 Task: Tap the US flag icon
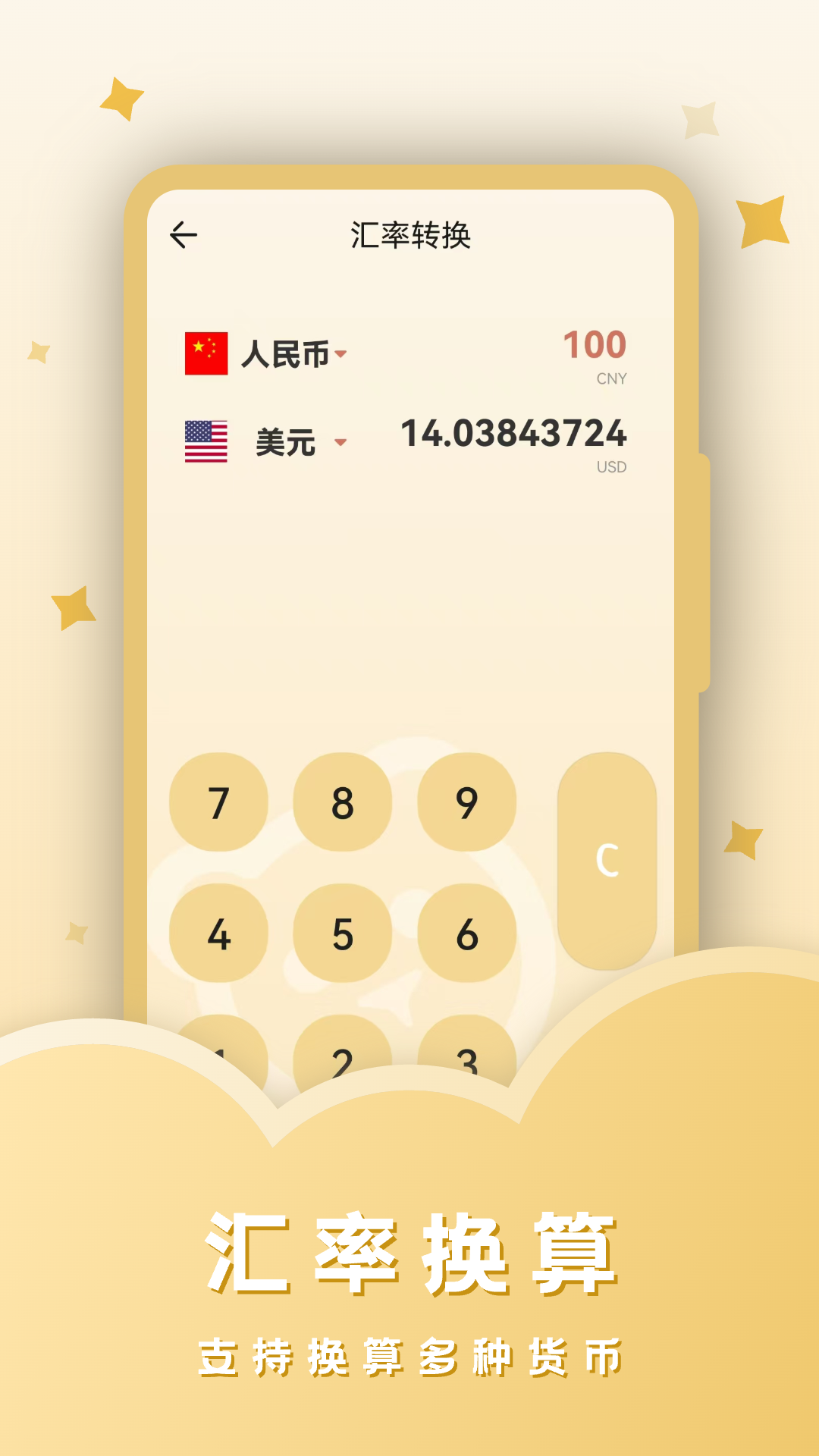pyautogui.click(x=206, y=440)
